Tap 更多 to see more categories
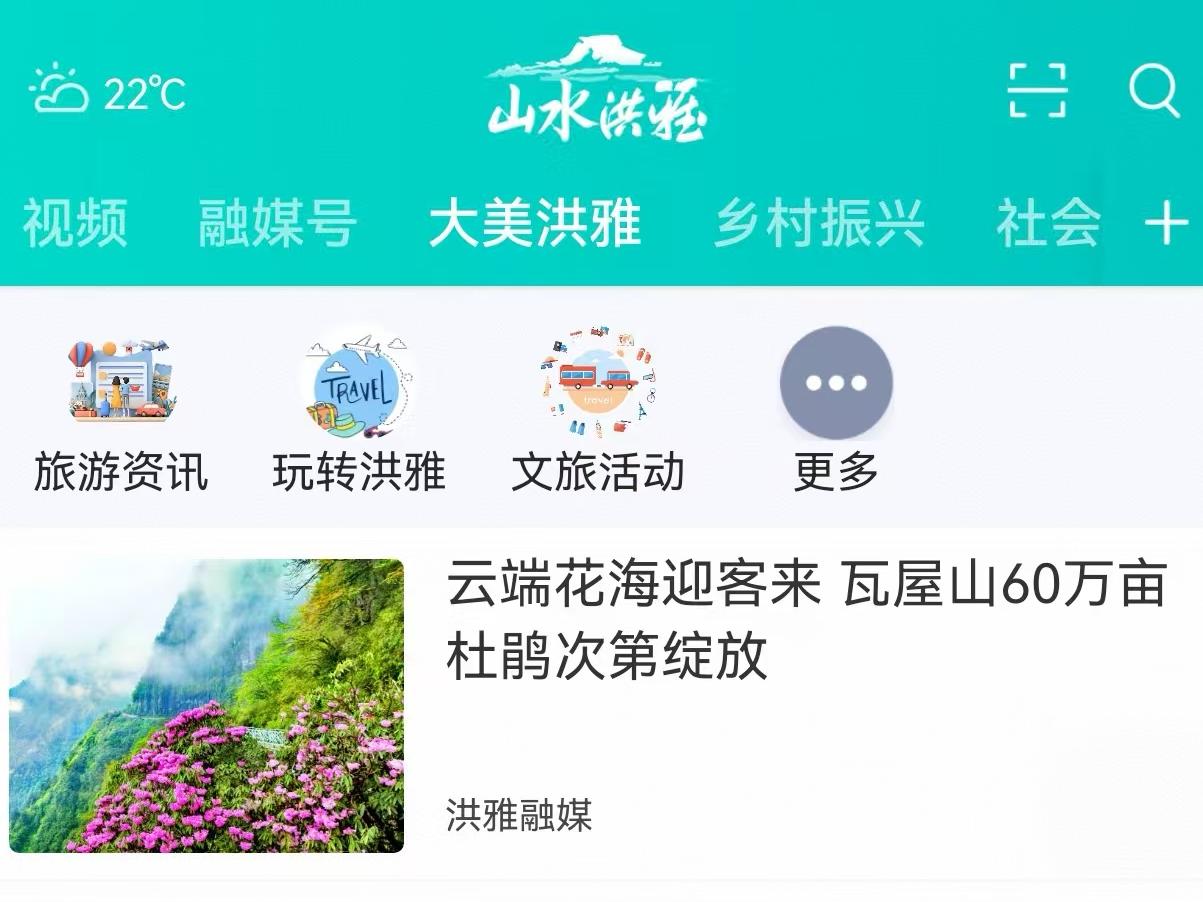This screenshot has width=1203, height=902. pos(836,412)
